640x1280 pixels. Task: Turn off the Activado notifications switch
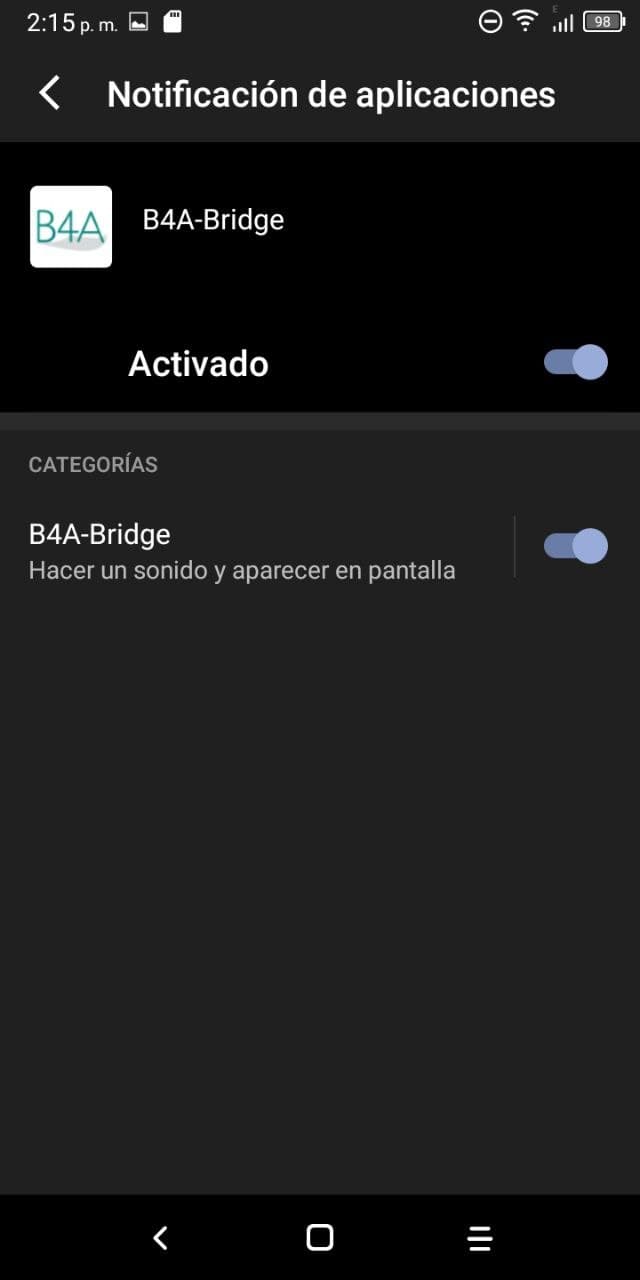click(x=576, y=362)
